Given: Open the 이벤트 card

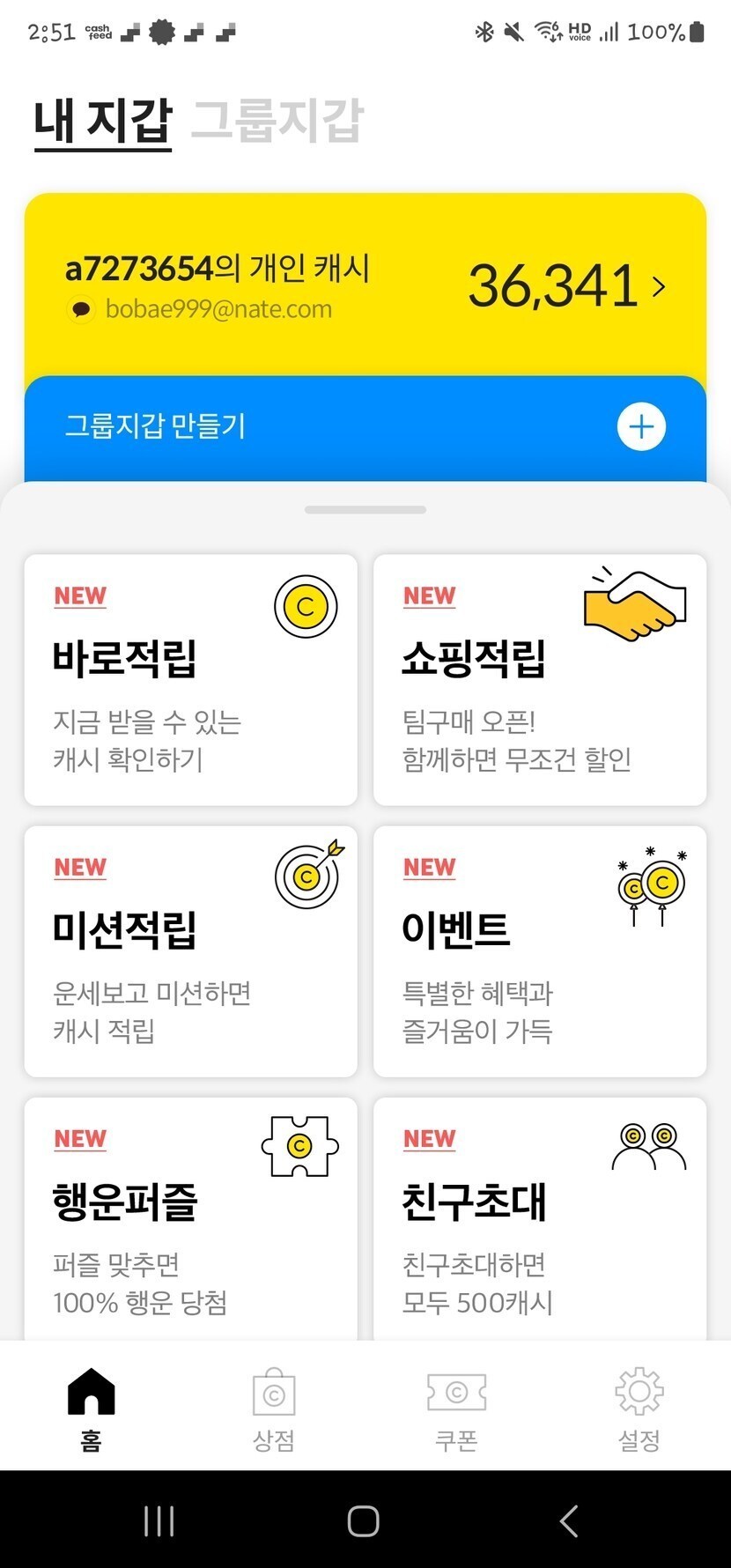Looking at the screenshot, I should click(539, 950).
